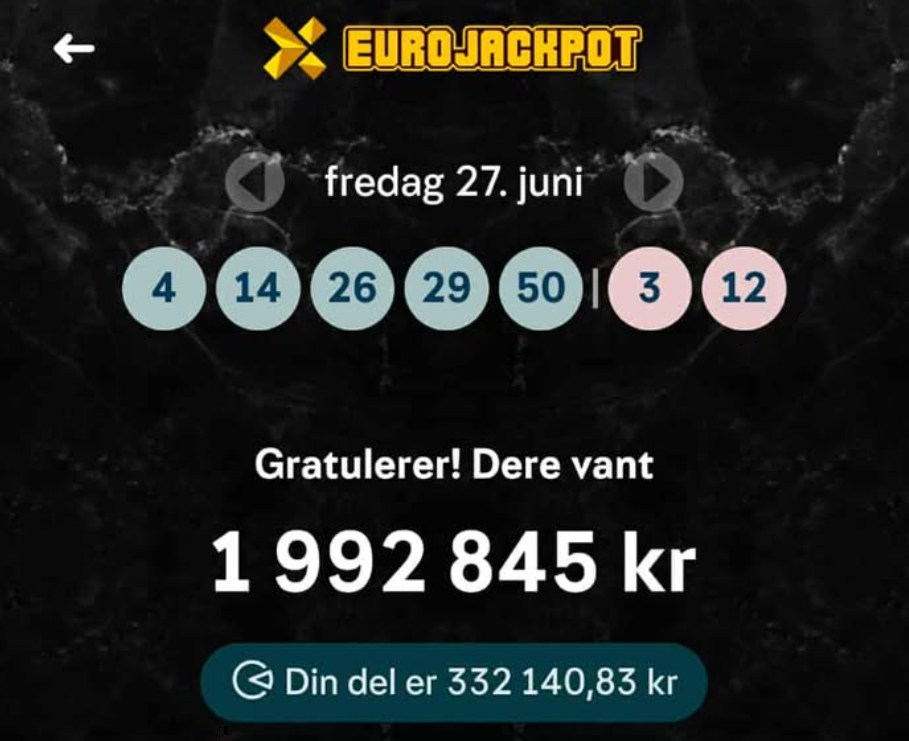
Task: Go back using the arrow icon
Action: (73, 48)
